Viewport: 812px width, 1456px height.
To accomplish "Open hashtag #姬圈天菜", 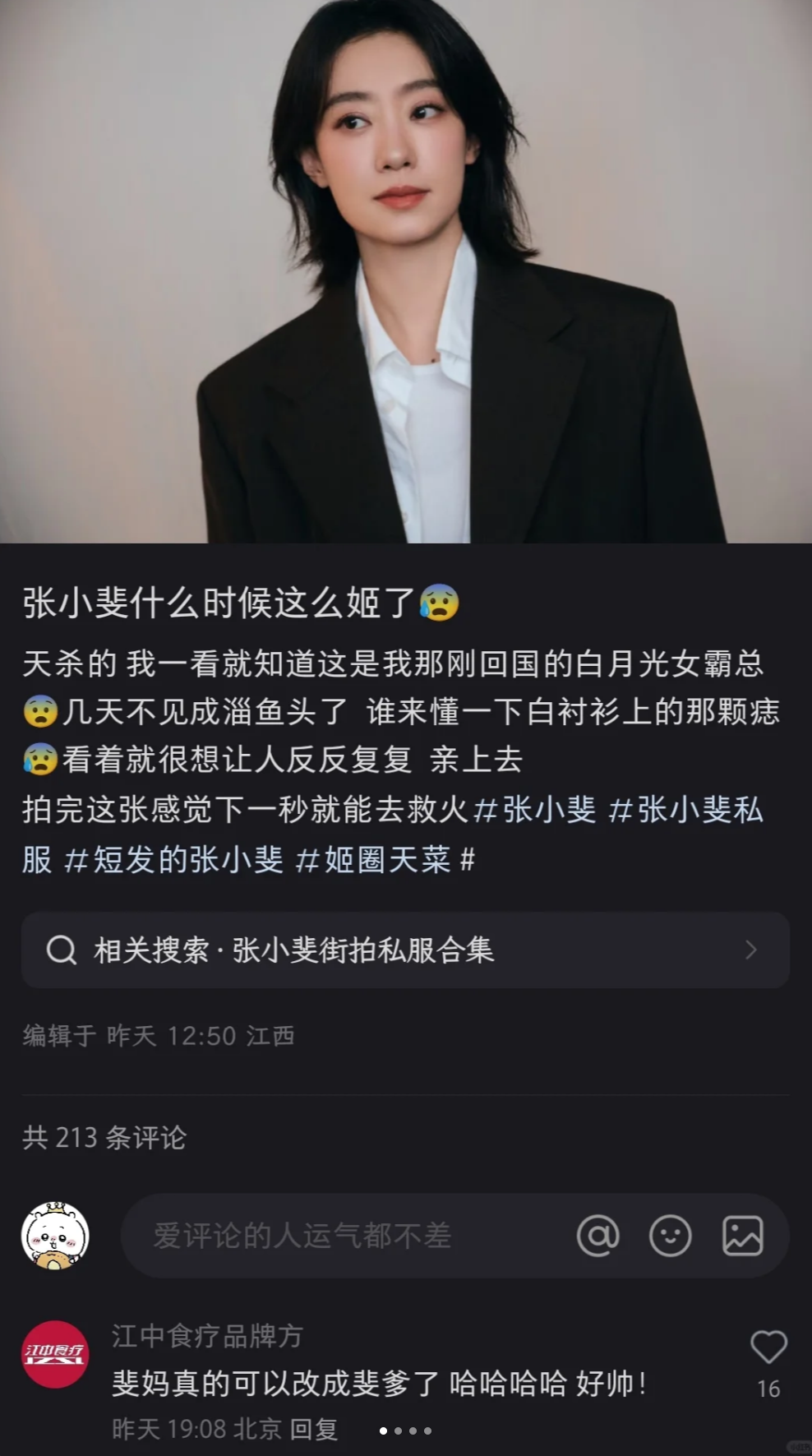I will click(x=373, y=860).
